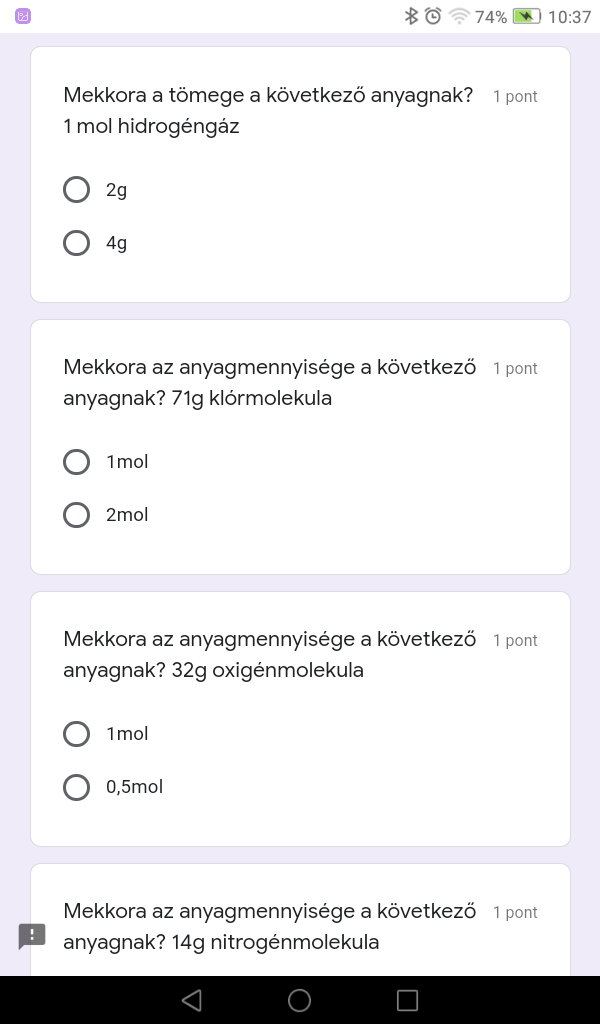
Task: Select 1mol for 71g klórmolekula
Action: click(x=77, y=462)
